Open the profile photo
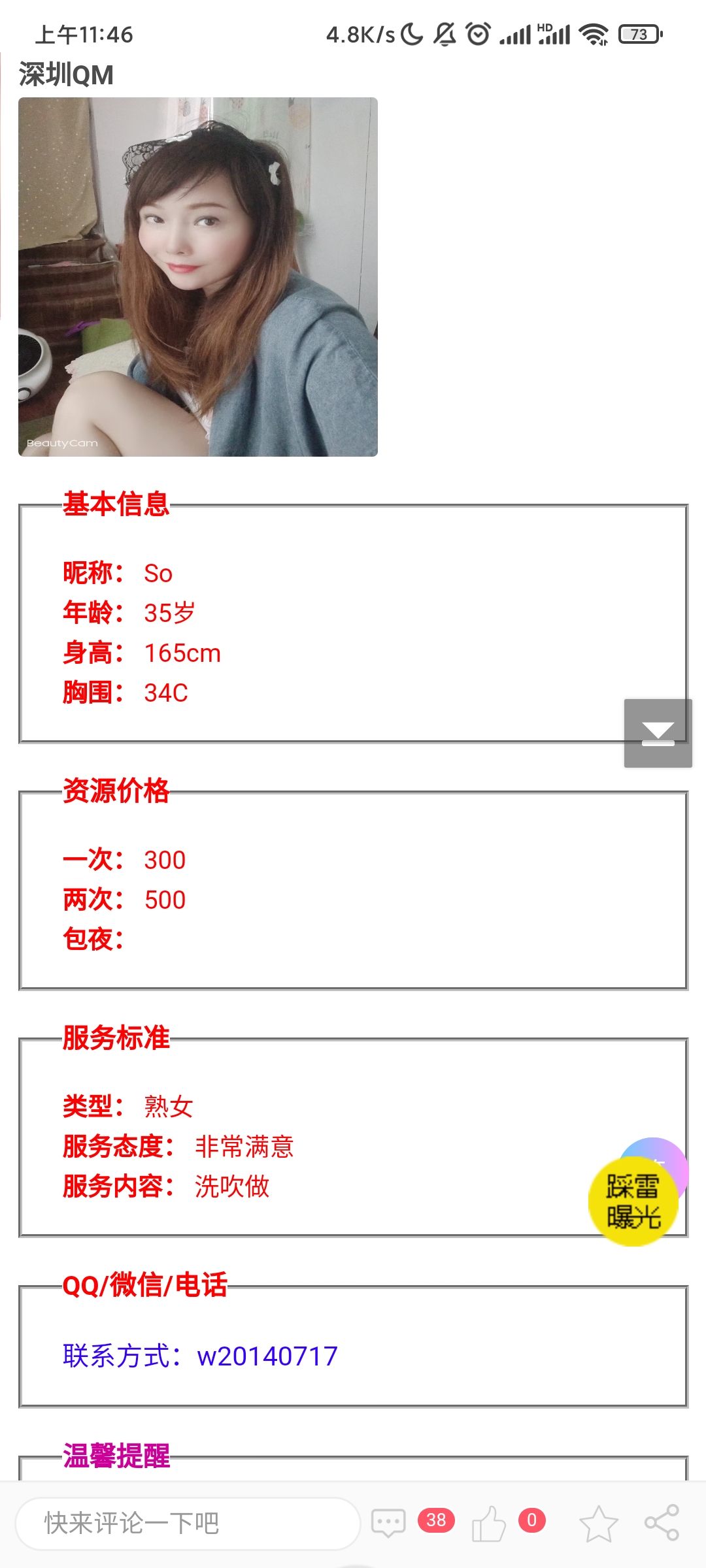This screenshot has width=706, height=1568. [197, 276]
